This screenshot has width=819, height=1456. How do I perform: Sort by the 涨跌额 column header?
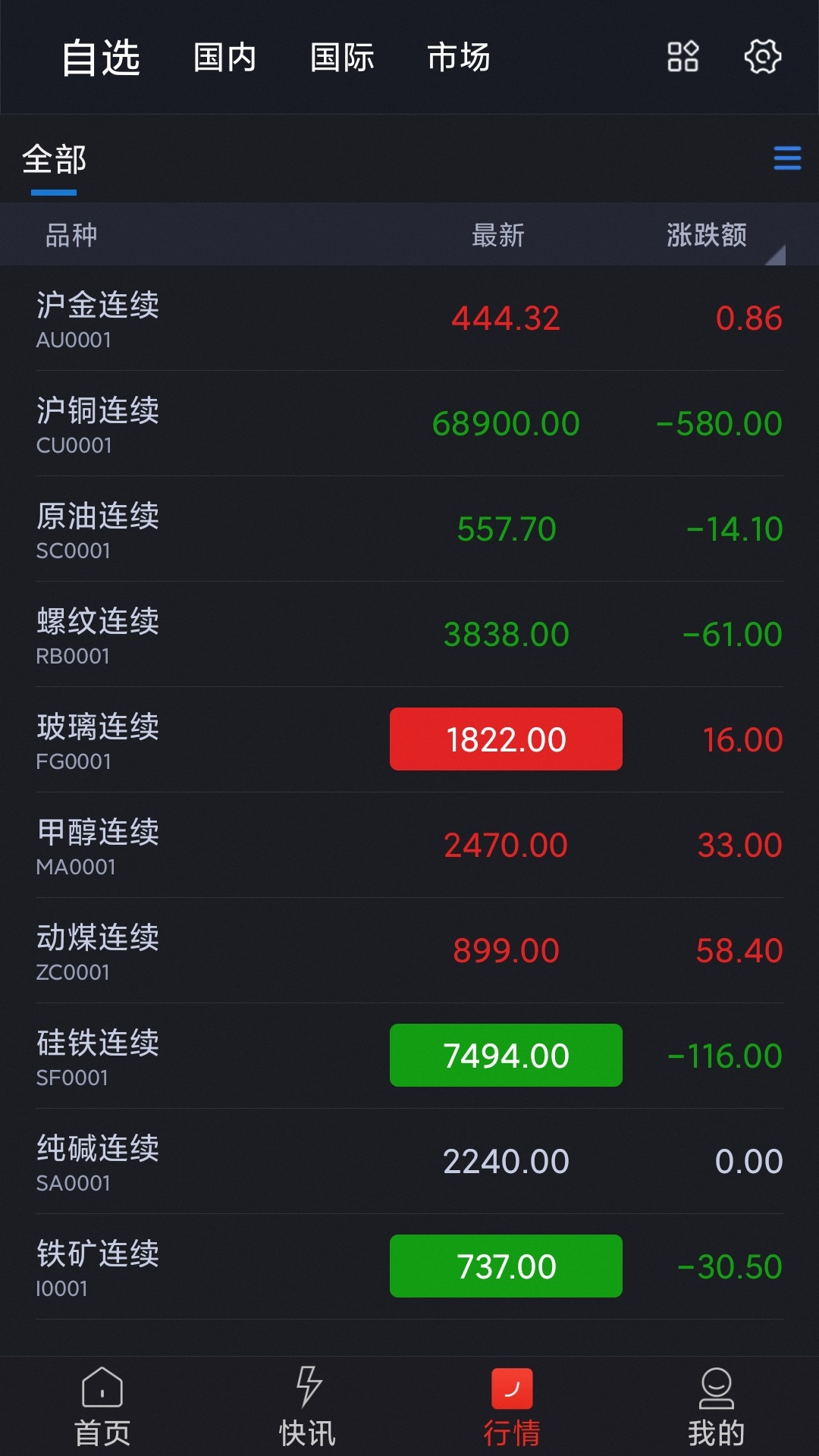pos(707,235)
